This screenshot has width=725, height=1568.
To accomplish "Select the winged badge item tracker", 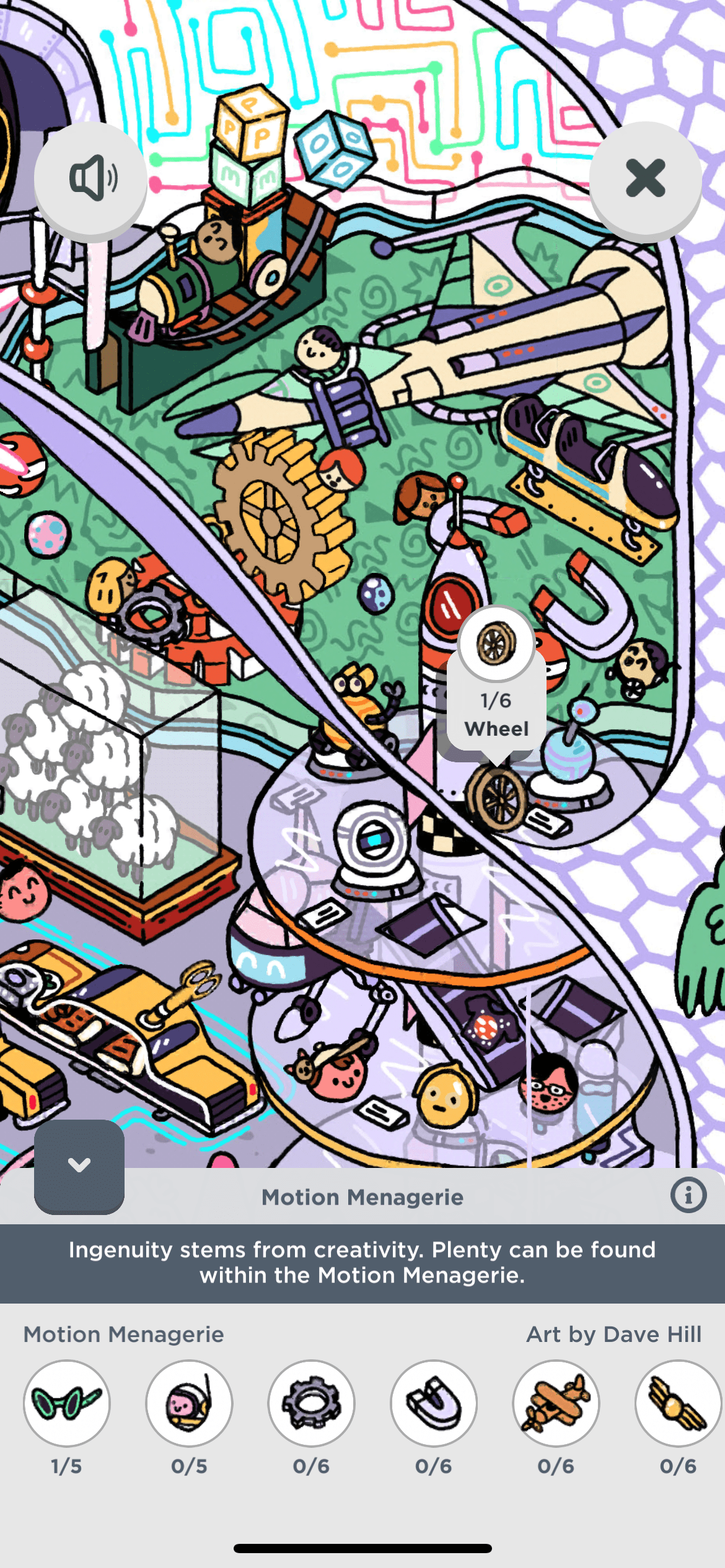I will click(678, 1403).
